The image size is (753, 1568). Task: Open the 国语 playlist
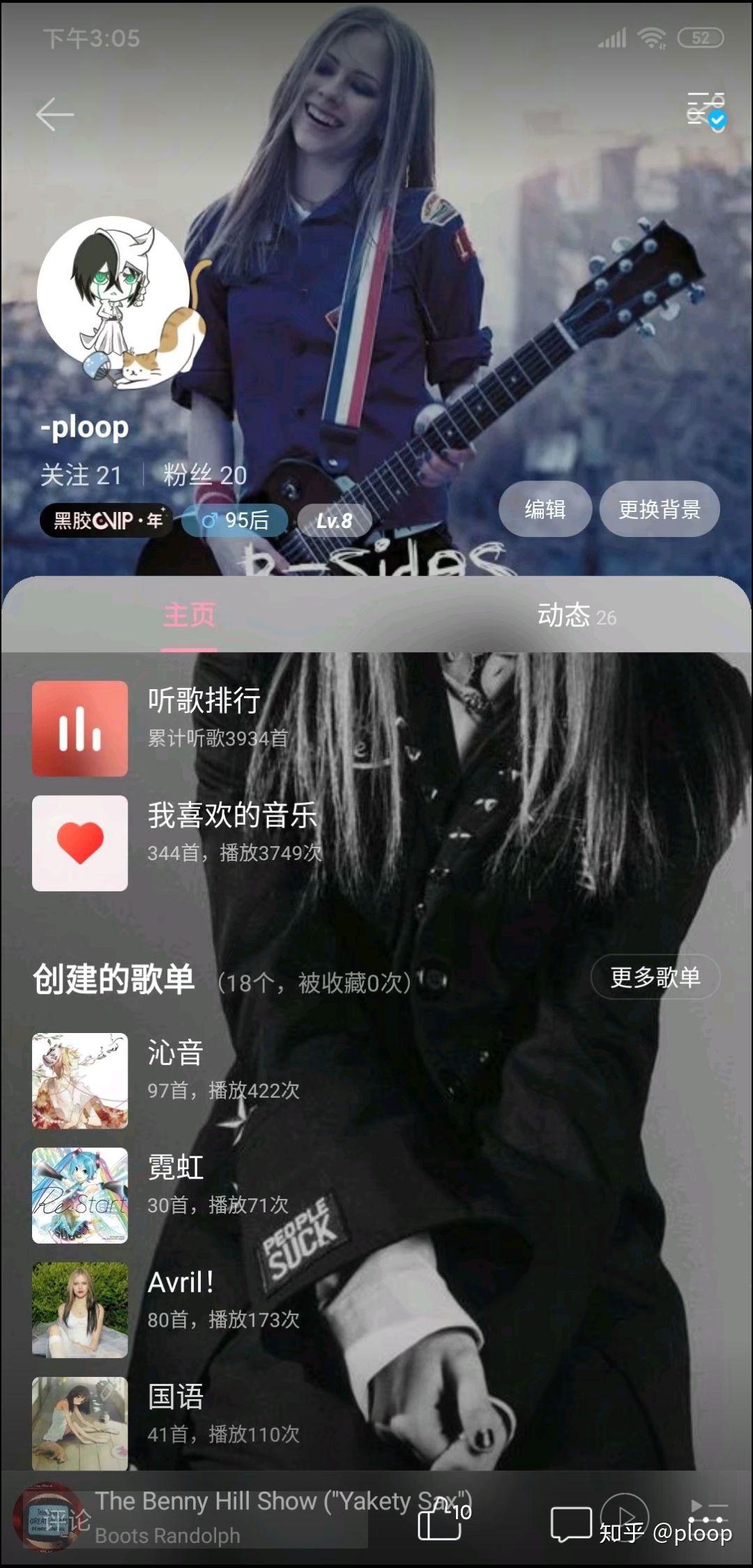(x=174, y=1424)
